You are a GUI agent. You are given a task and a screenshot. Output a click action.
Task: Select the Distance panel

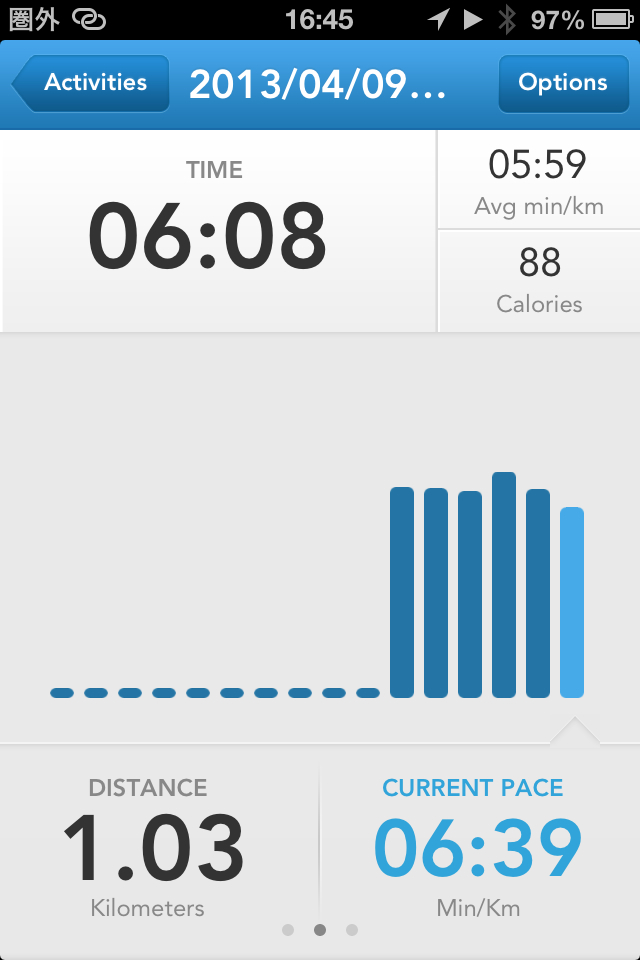tap(150, 846)
